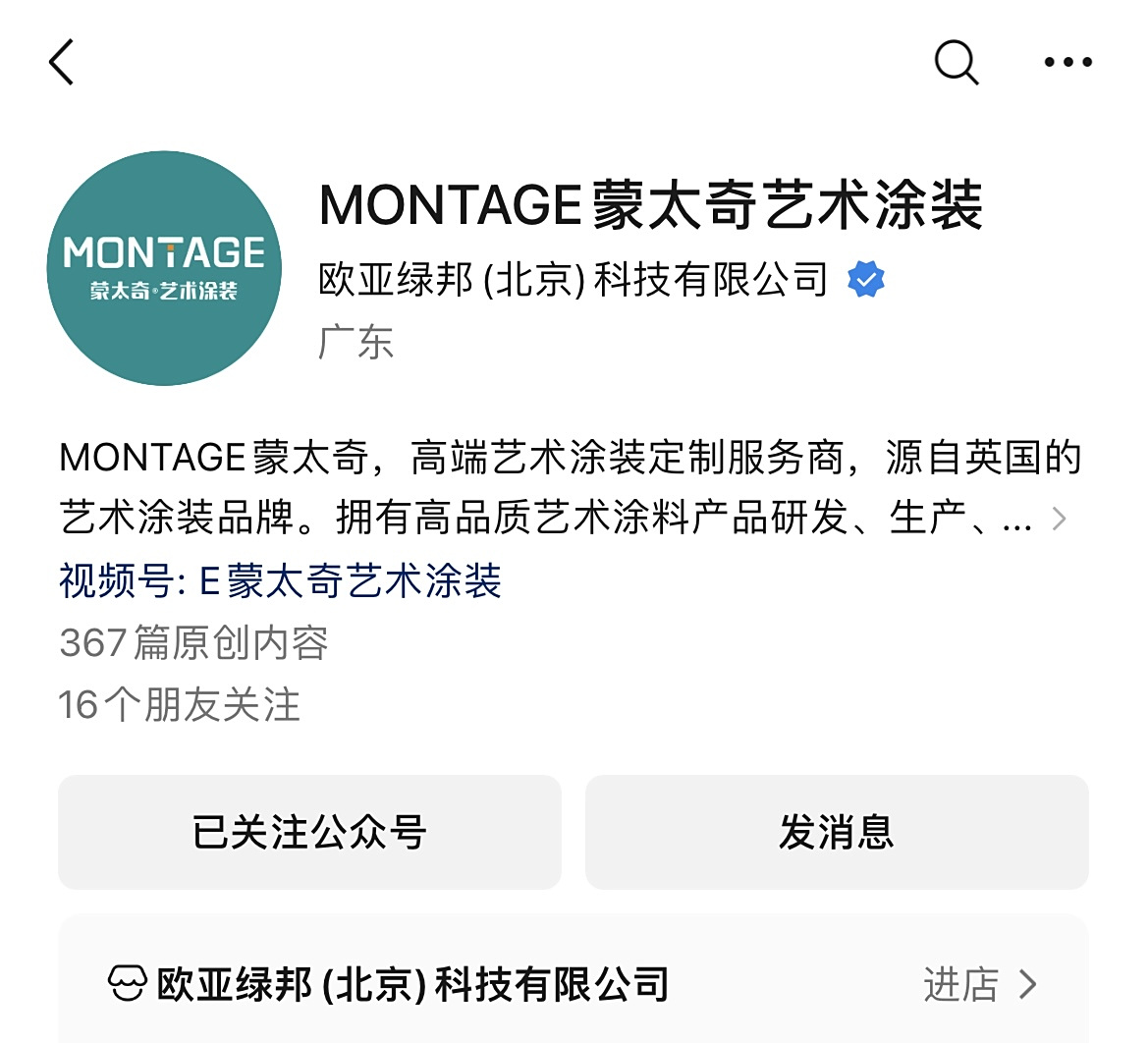This screenshot has height=1043, width=1148.
Task: Tap the 已关注公众号 button
Action: [309, 832]
